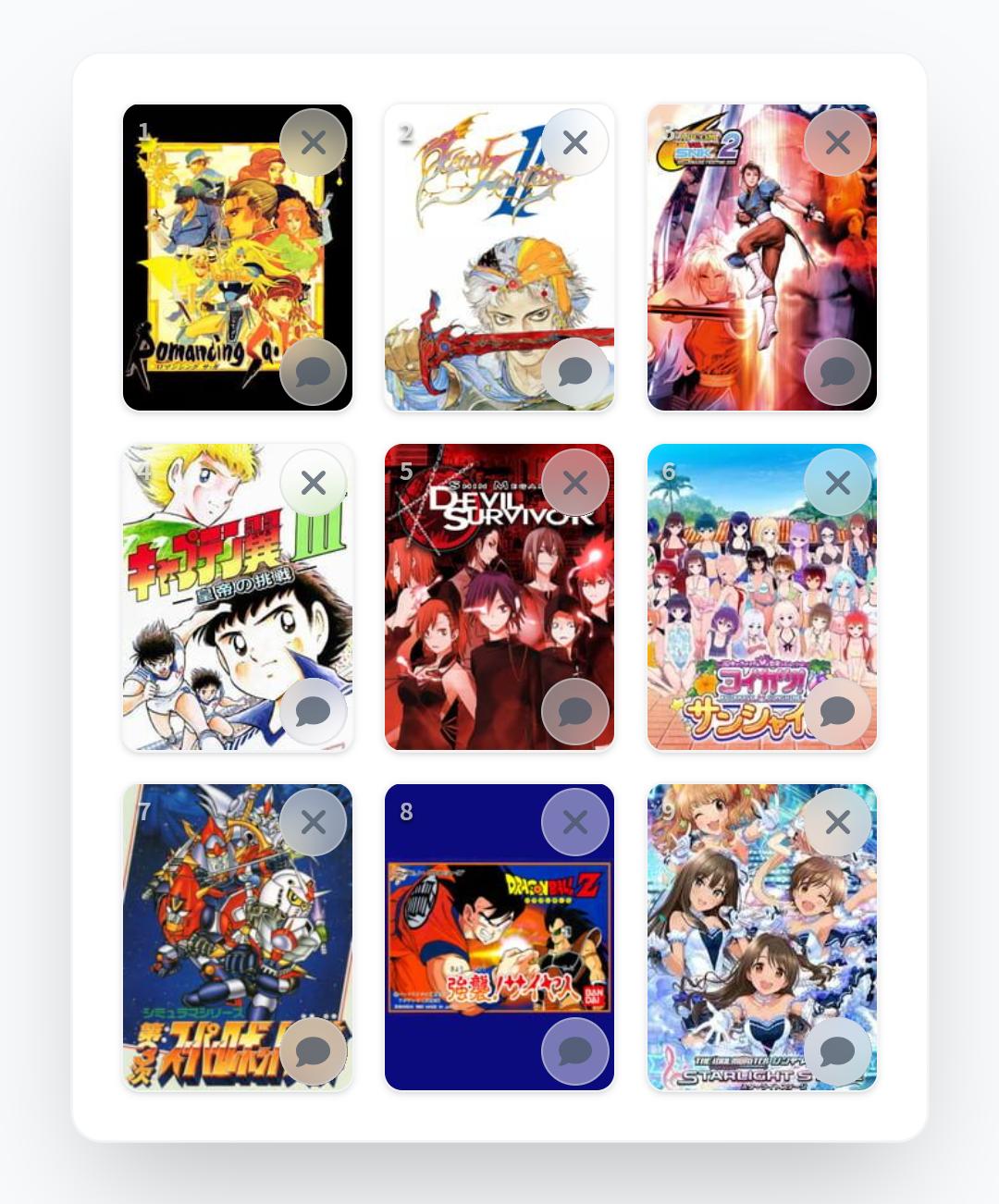Open the comment bubble on the sixth cover
This screenshot has width=999, height=1204.
[837, 711]
